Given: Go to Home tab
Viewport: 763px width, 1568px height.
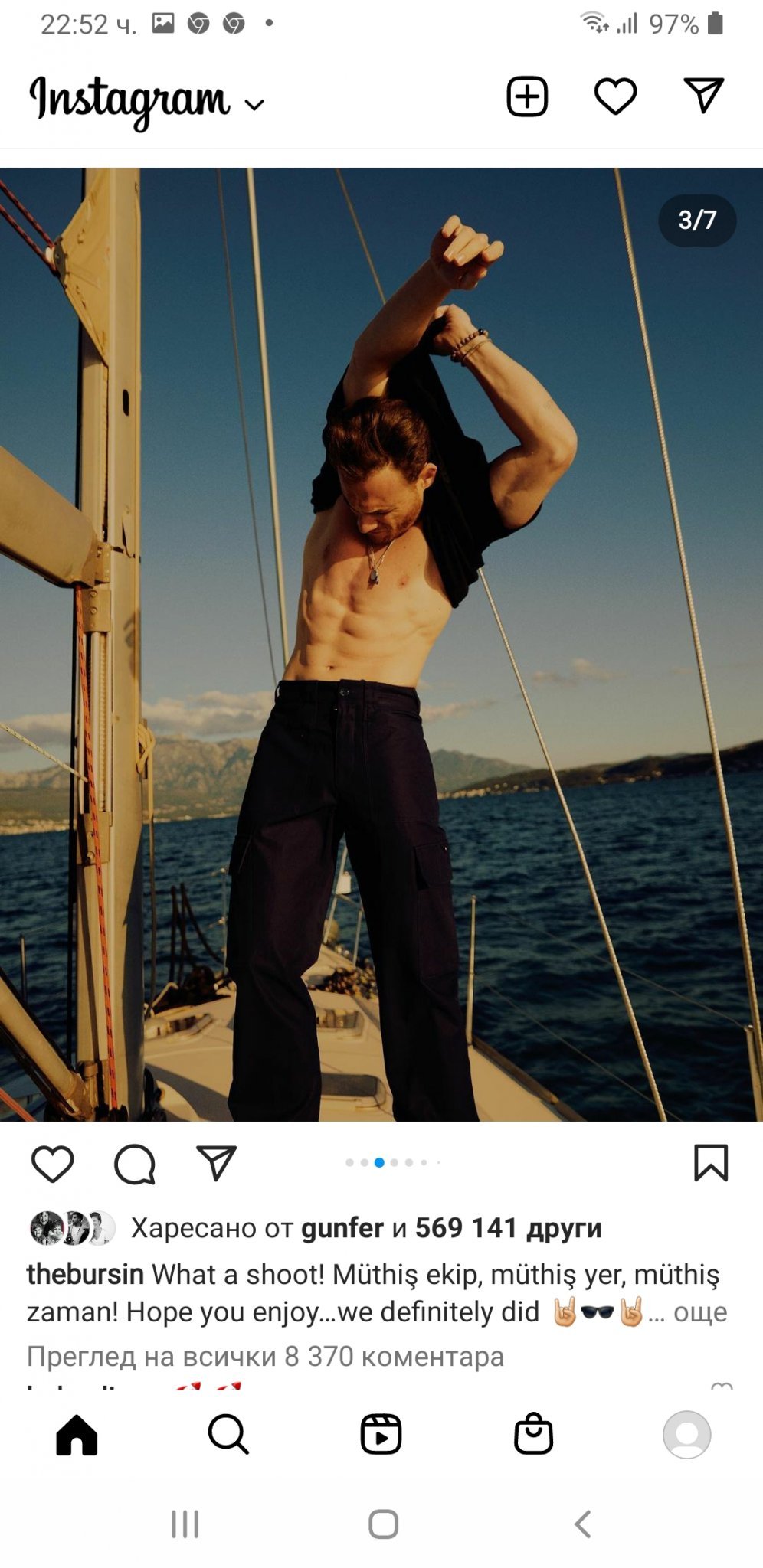Looking at the screenshot, I should point(77,1435).
